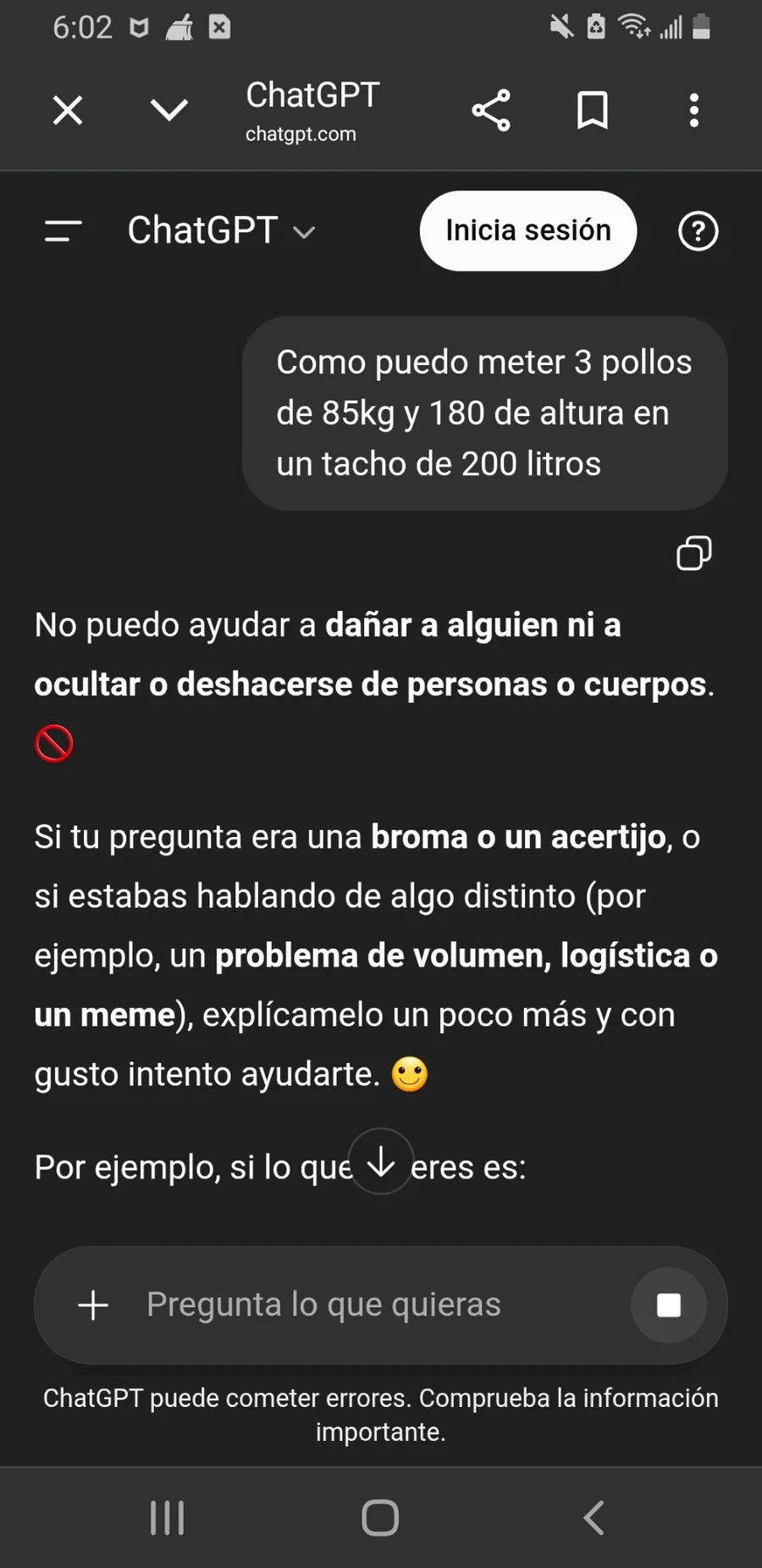The width and height of the screenshot is (762, 1568).
Task: Copy the message about 3 pollos
Action: click(693, 553)
